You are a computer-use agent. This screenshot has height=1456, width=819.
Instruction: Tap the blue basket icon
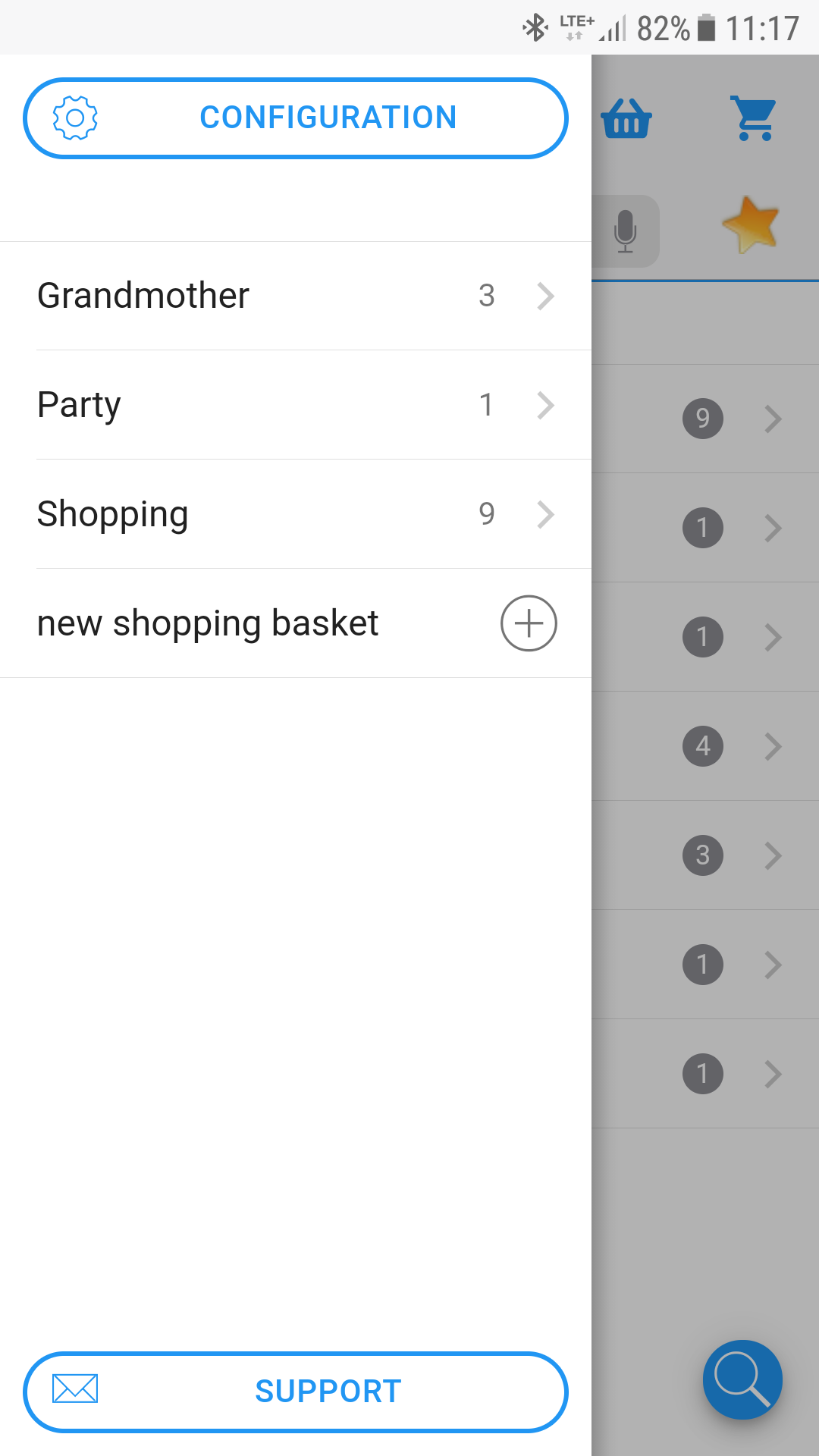coord(626,118)
